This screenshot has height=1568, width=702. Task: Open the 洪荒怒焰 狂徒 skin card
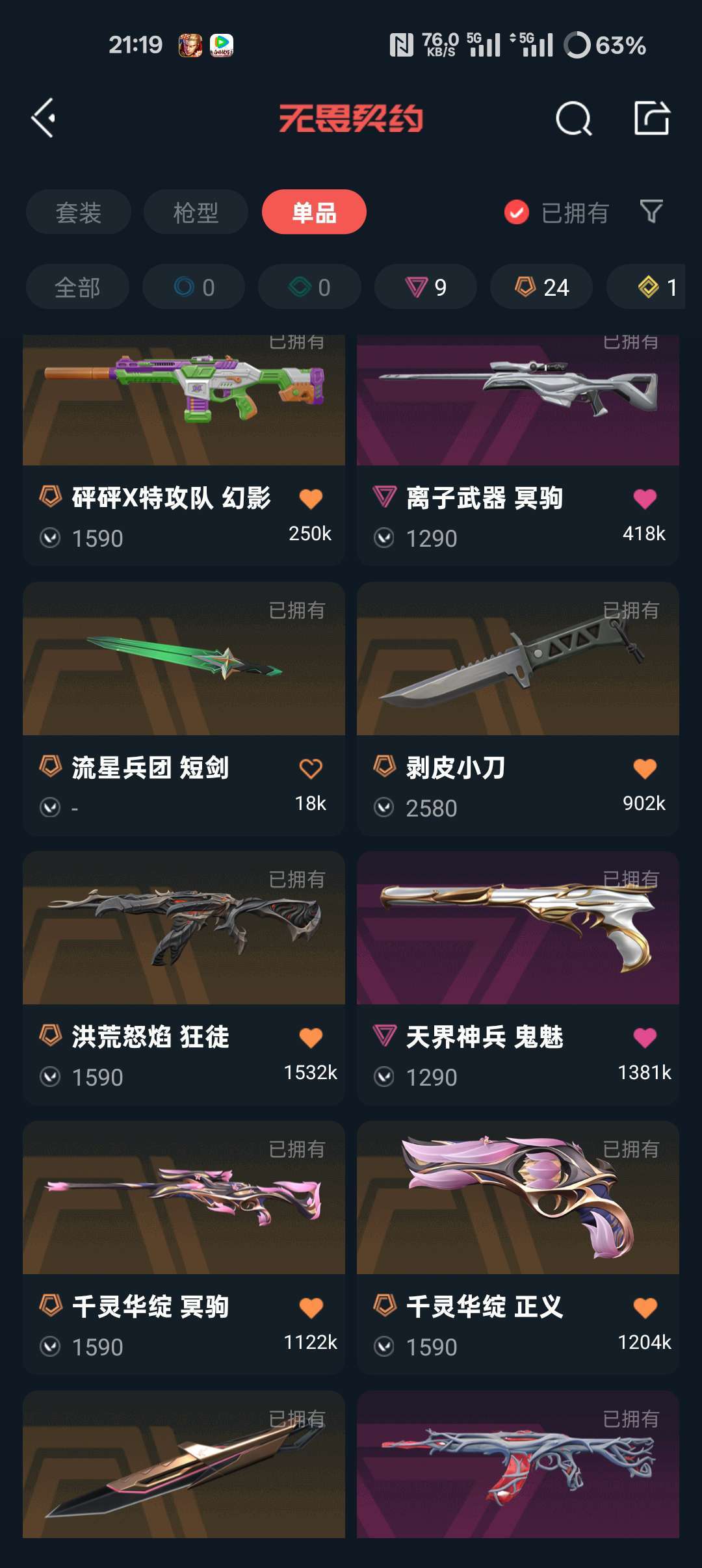[184, 978]
